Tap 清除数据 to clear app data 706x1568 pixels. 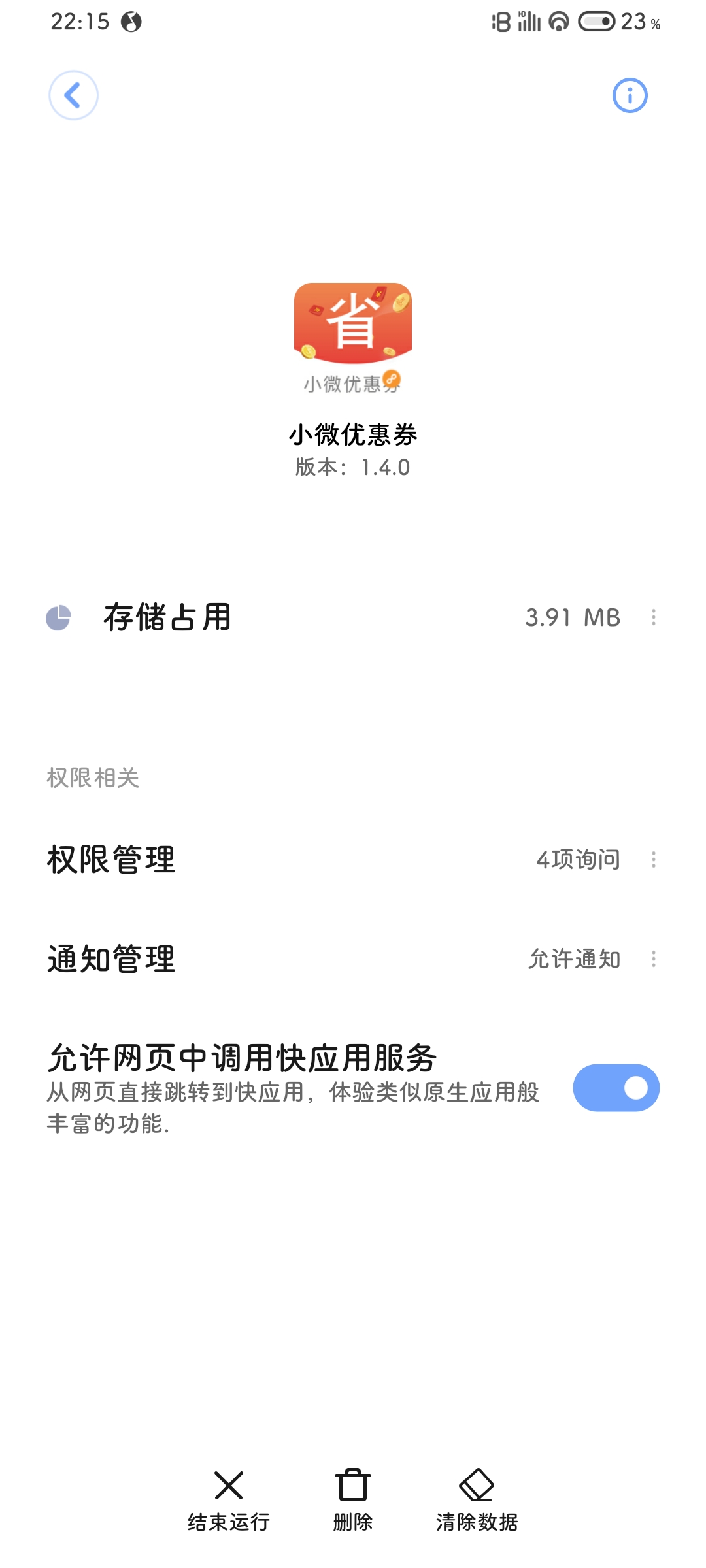pos(477,1501)
